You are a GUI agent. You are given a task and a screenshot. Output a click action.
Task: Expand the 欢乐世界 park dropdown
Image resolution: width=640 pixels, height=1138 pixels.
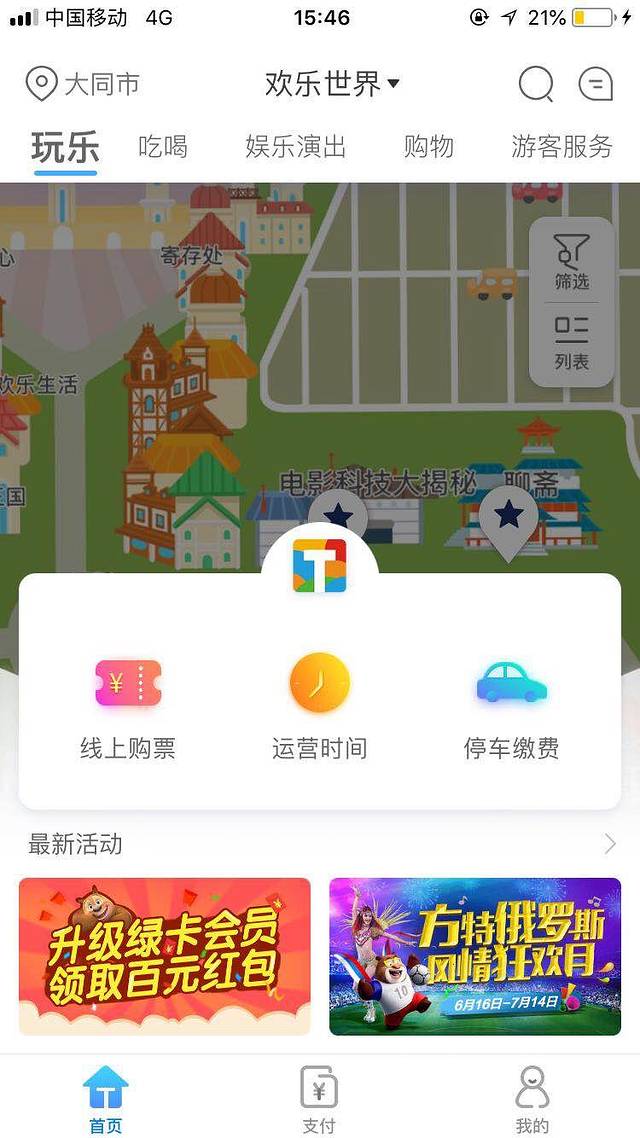point(332,84)
